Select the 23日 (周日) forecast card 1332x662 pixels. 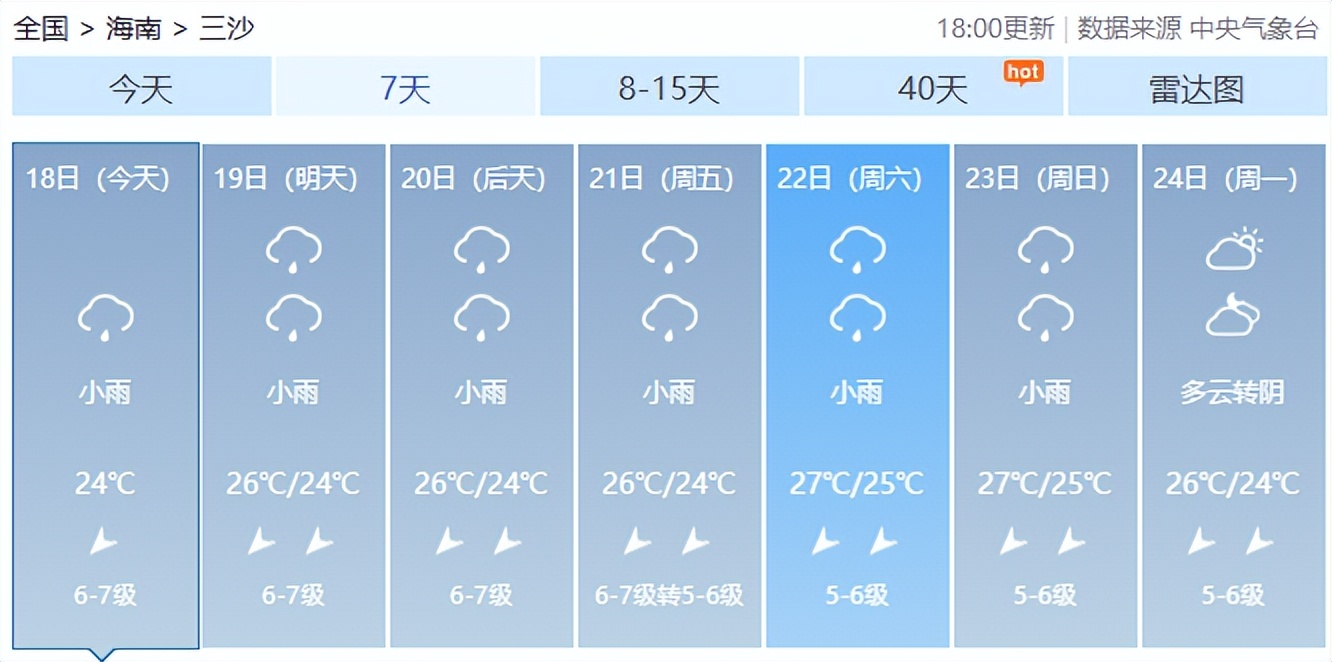click(x=1045, y=395)
